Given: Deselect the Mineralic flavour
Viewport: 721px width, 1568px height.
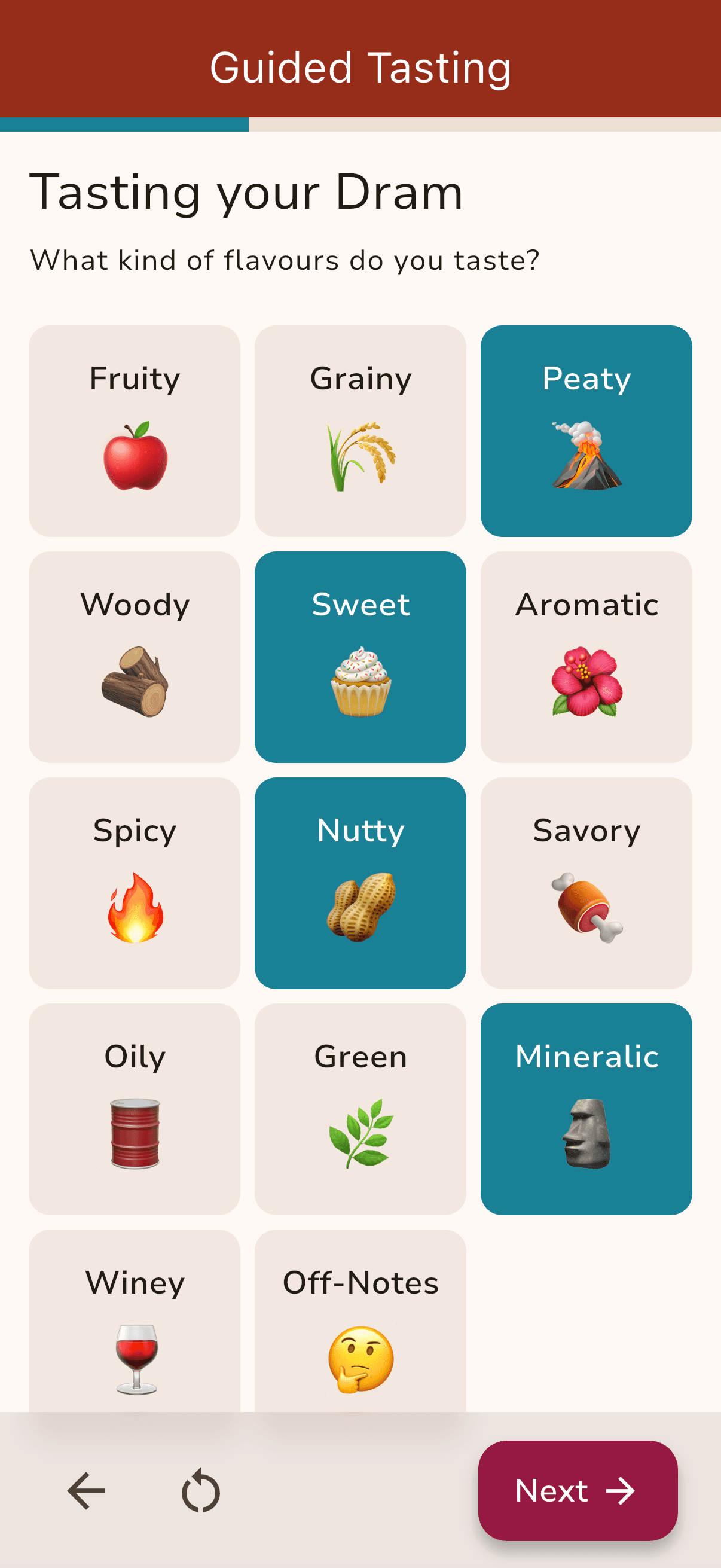Looking at the screenshot, I should coord(586,1109).
